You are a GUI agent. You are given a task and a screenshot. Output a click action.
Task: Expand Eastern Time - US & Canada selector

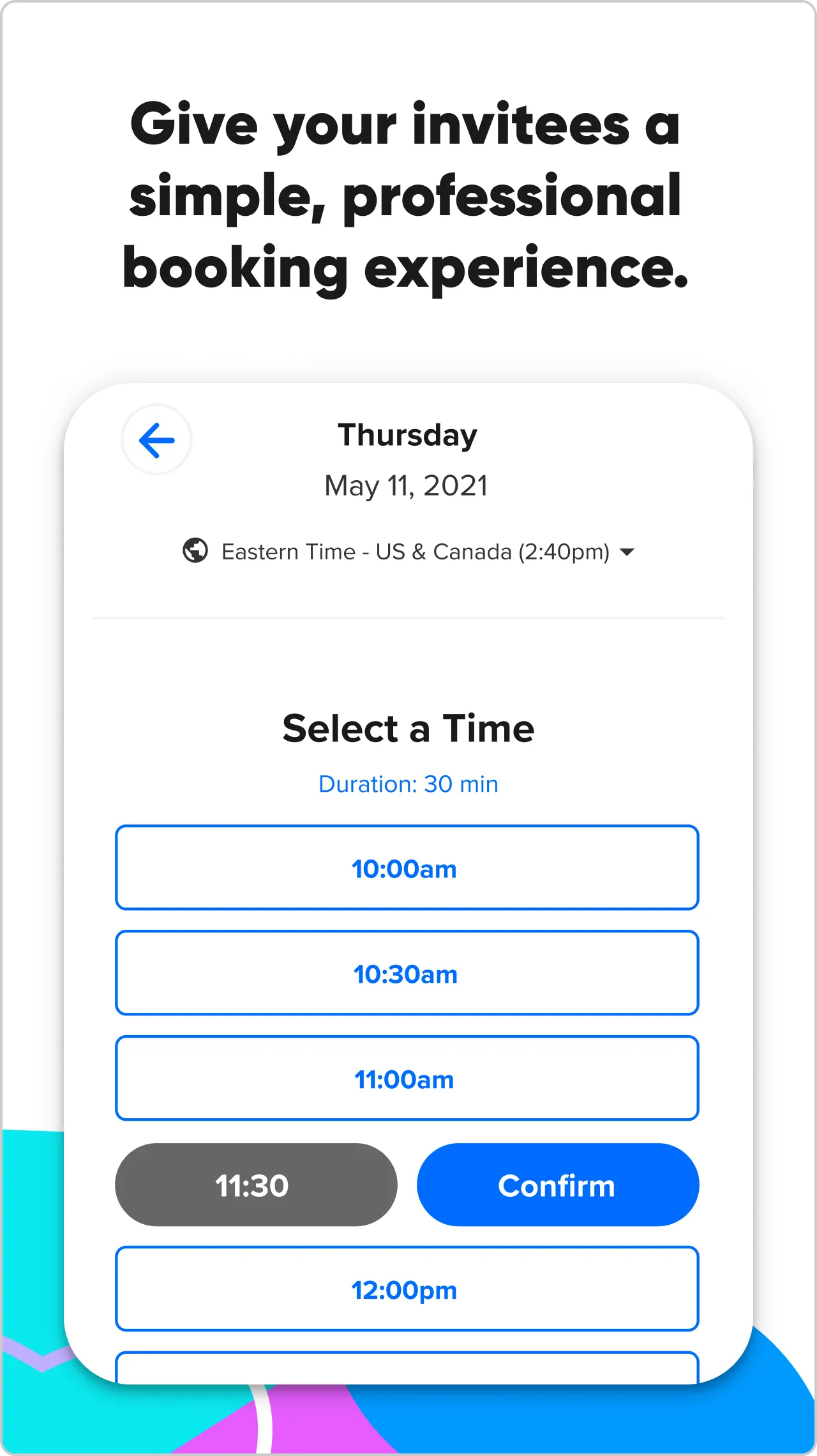[x=415, y=551]
